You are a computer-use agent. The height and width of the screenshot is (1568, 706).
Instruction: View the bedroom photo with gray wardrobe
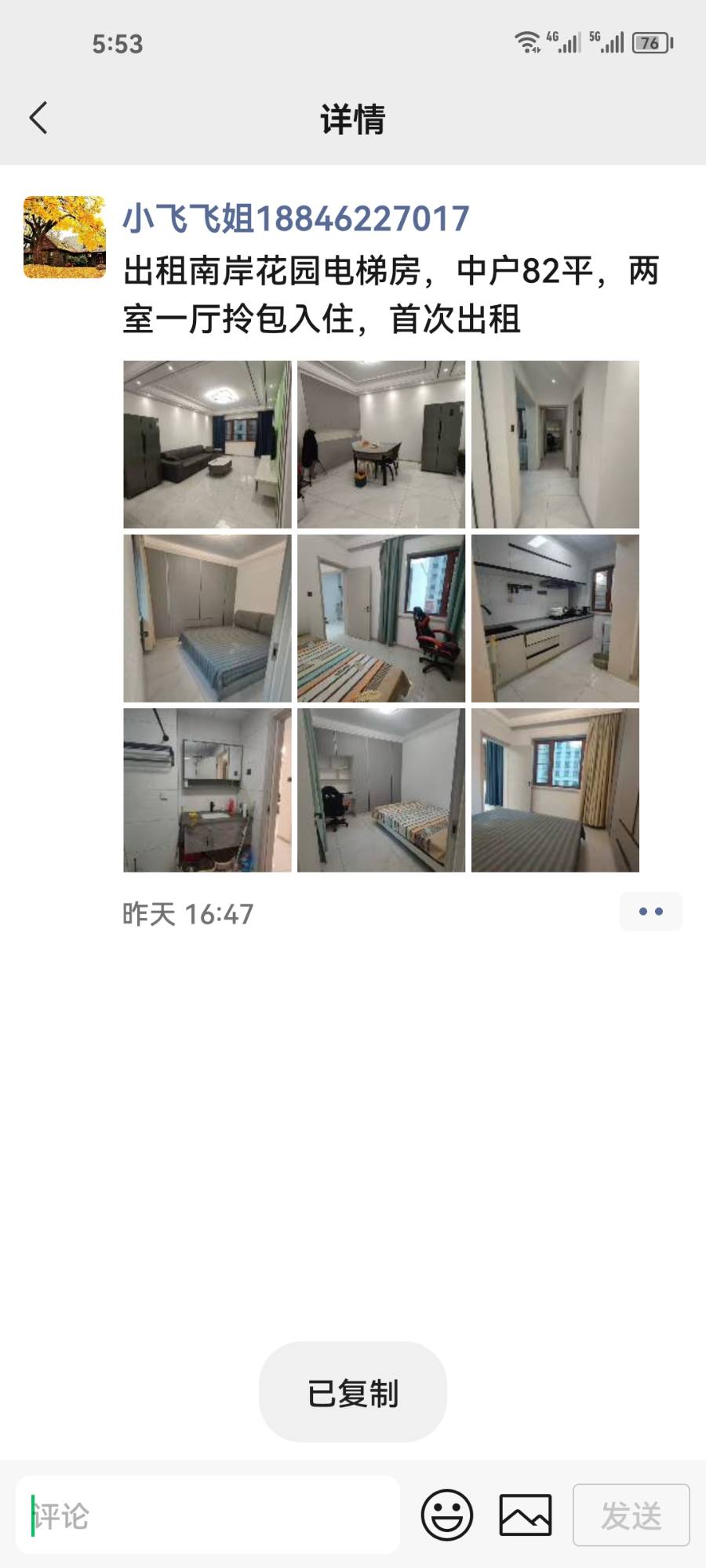click(x=207, y=618)
